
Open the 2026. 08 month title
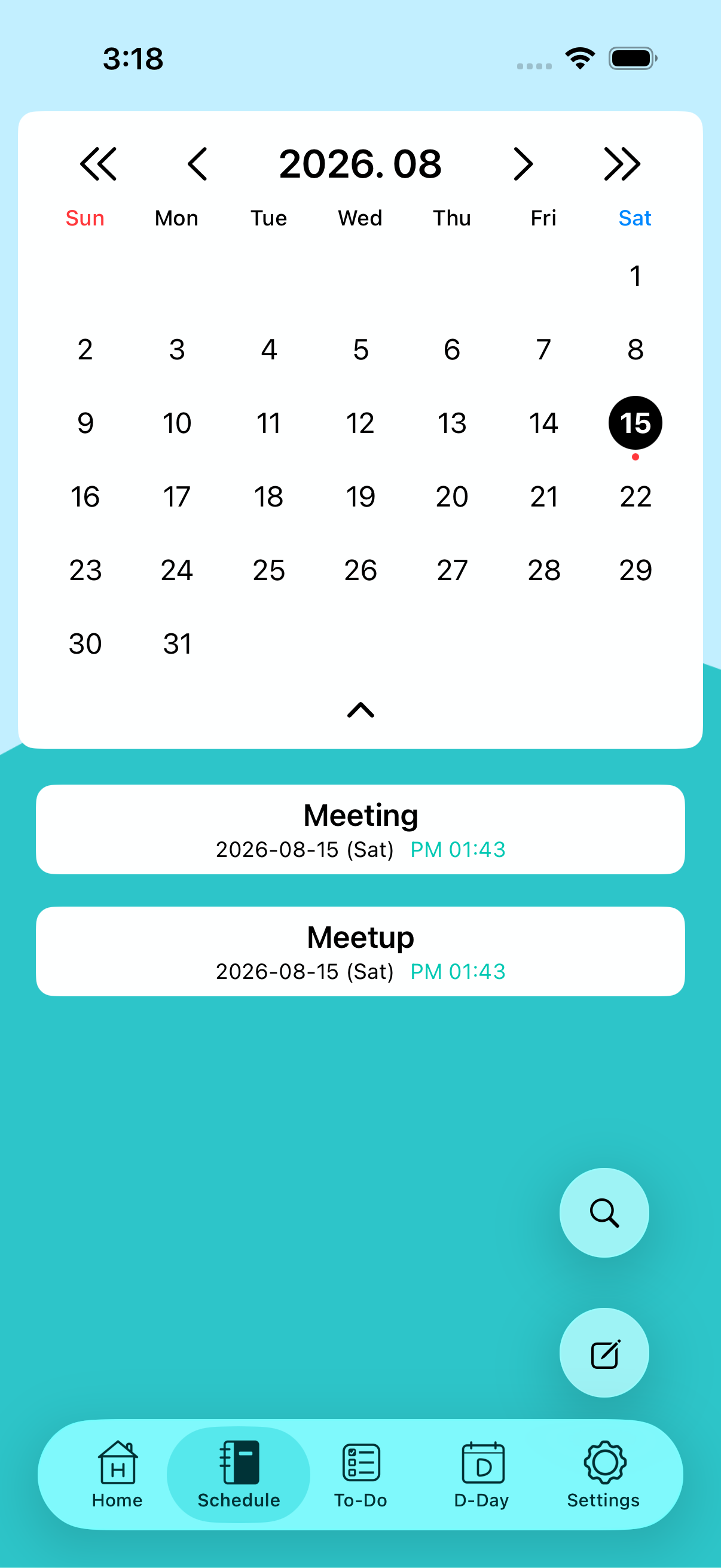tap(360, 164)
